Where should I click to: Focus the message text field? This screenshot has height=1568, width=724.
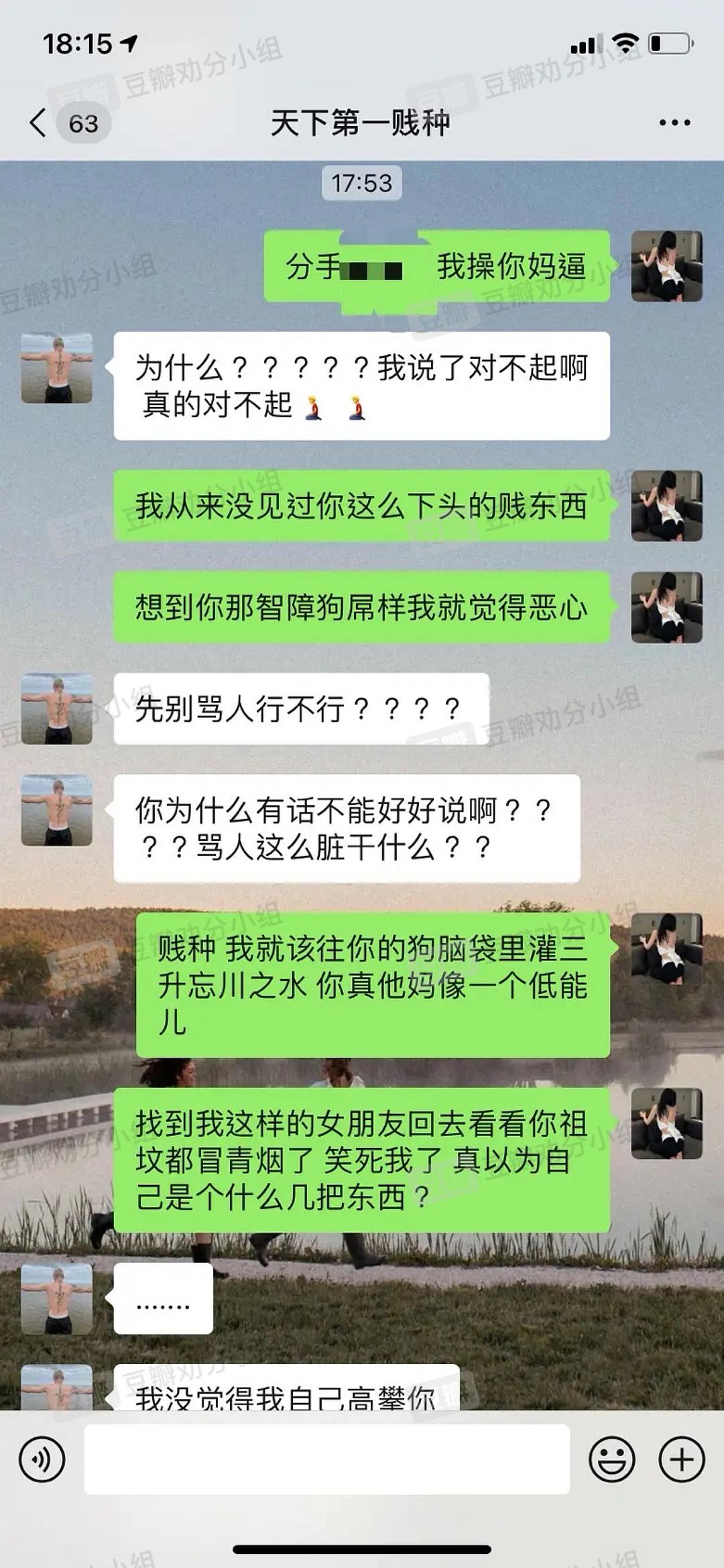[x=326, y=1459]
